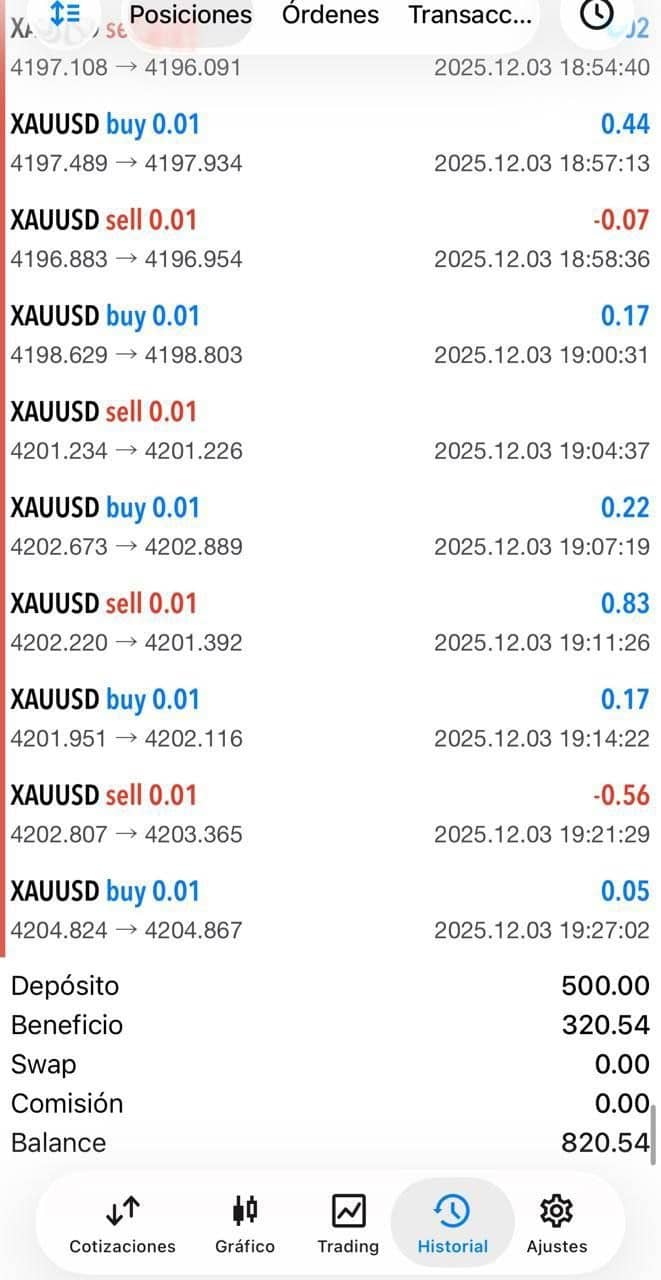
Task: Open the clock period filter
Action: (597, 14)
